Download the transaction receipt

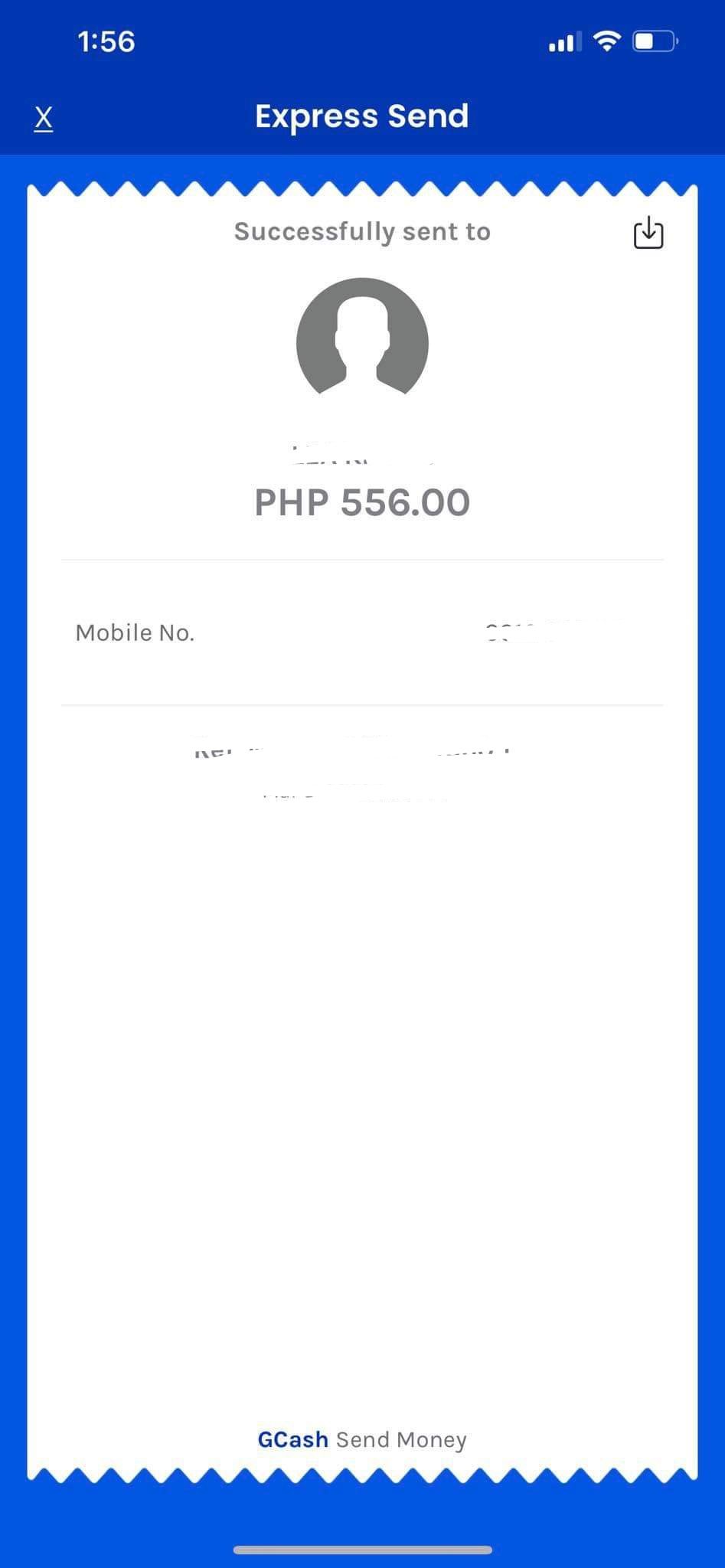coord(648,233)
